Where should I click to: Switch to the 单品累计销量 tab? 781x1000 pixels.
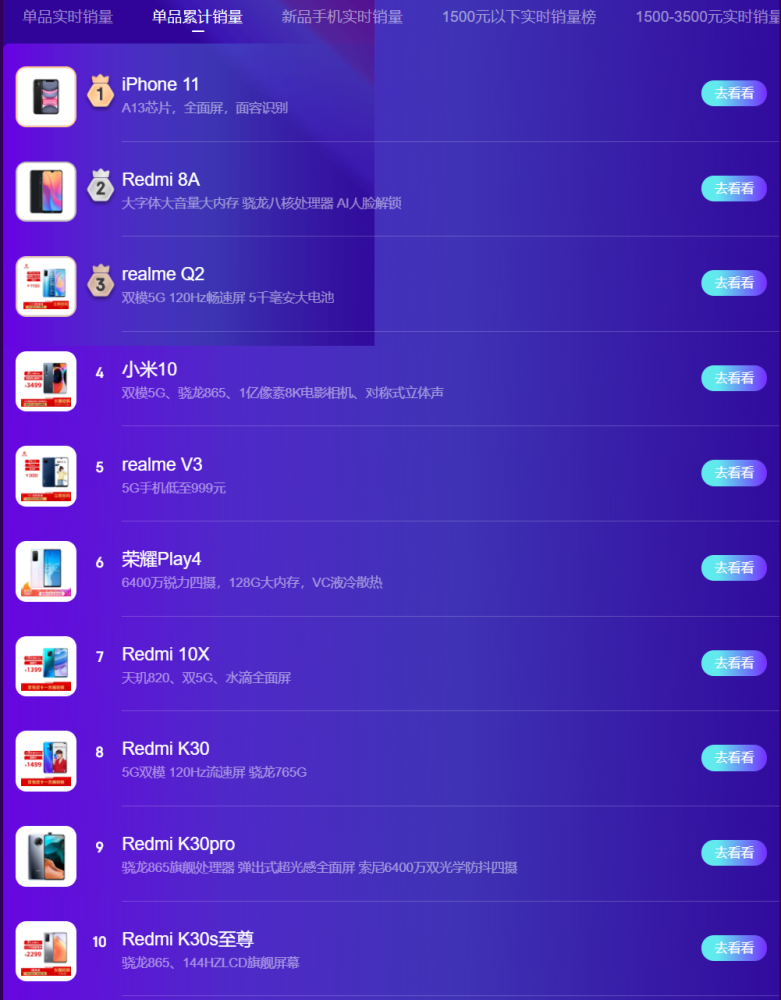[197, 17]
